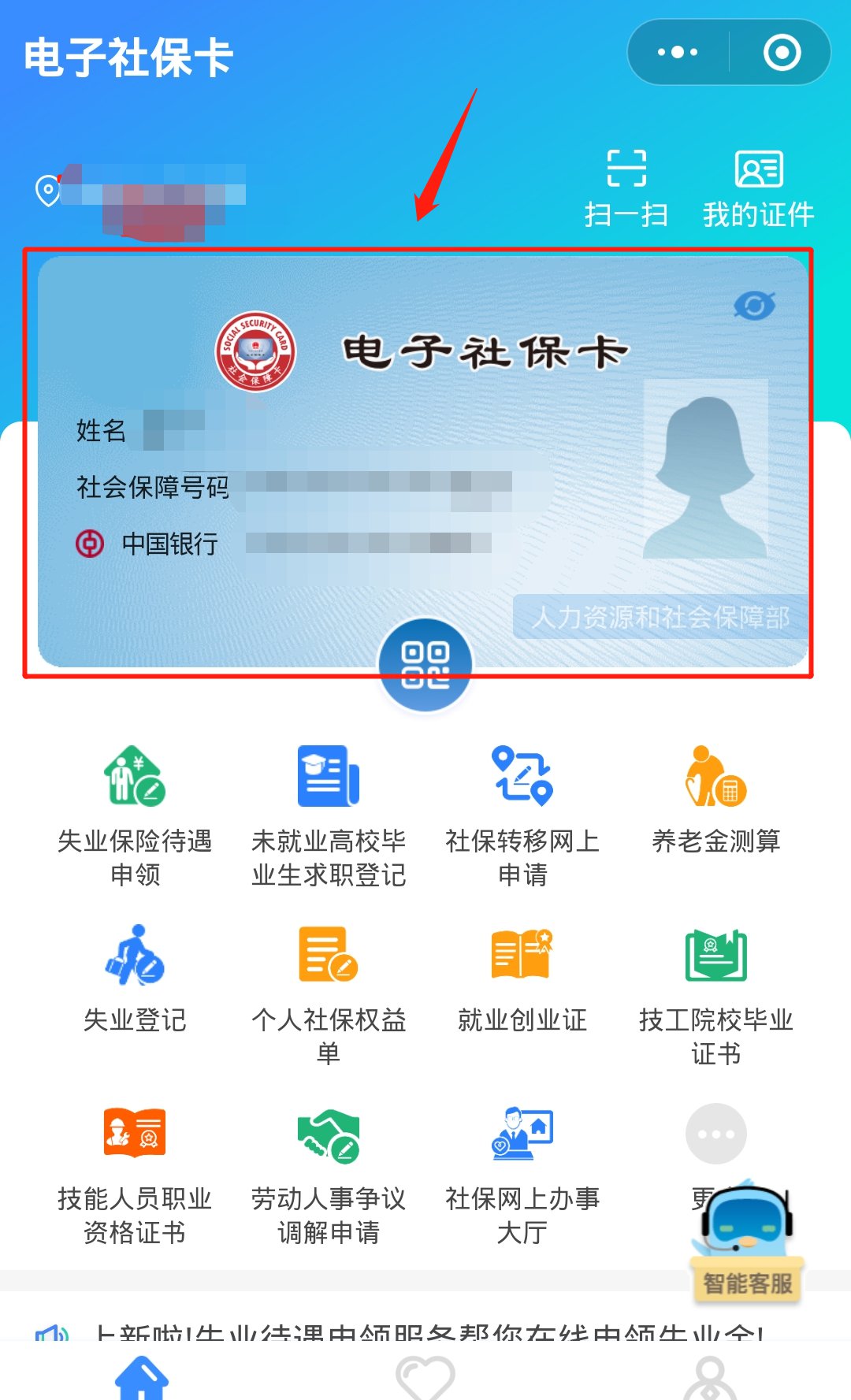Screen dimensions: 851x1400
Task: Close the mini program with circle button
Action: (x=782, y=52)
